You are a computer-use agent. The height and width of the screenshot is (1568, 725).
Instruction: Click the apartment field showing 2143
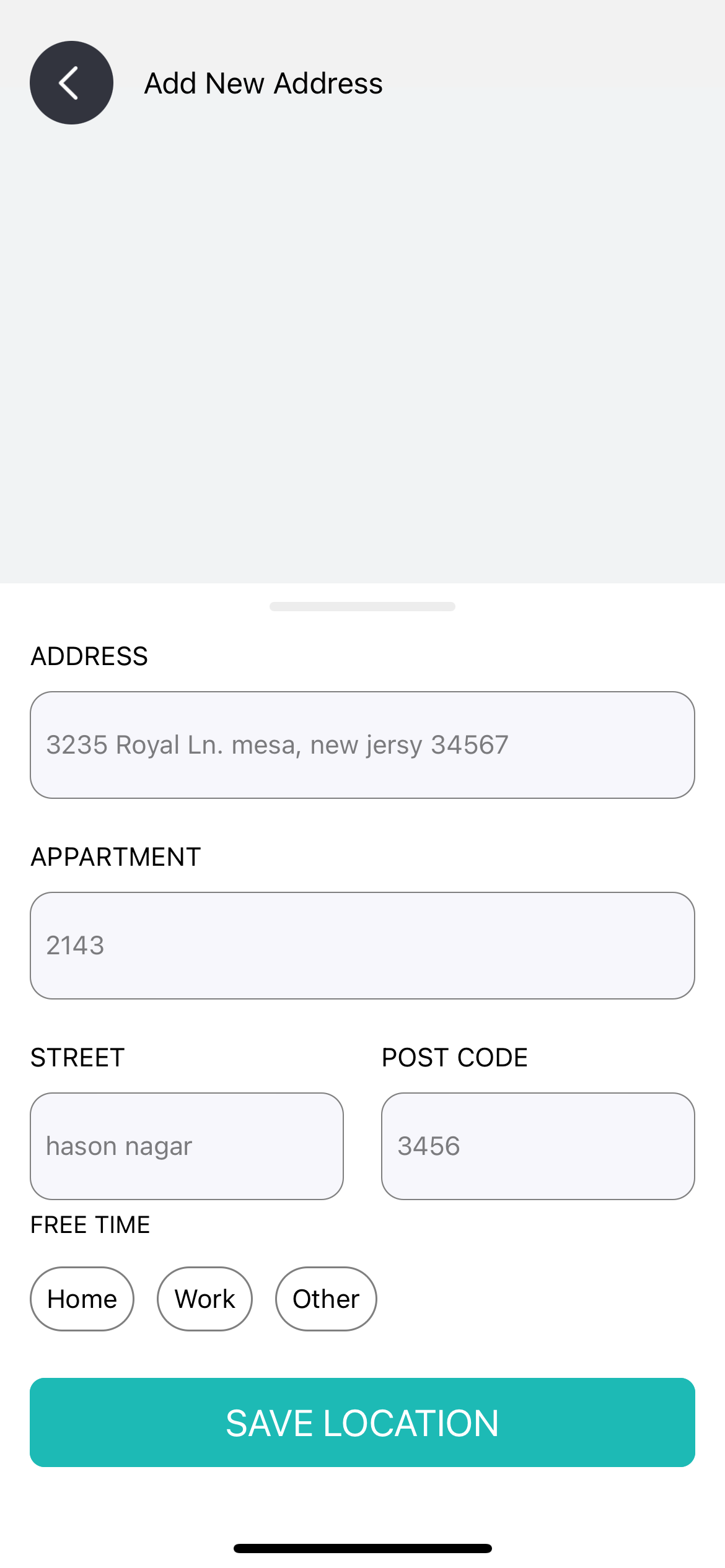(362, 946)
